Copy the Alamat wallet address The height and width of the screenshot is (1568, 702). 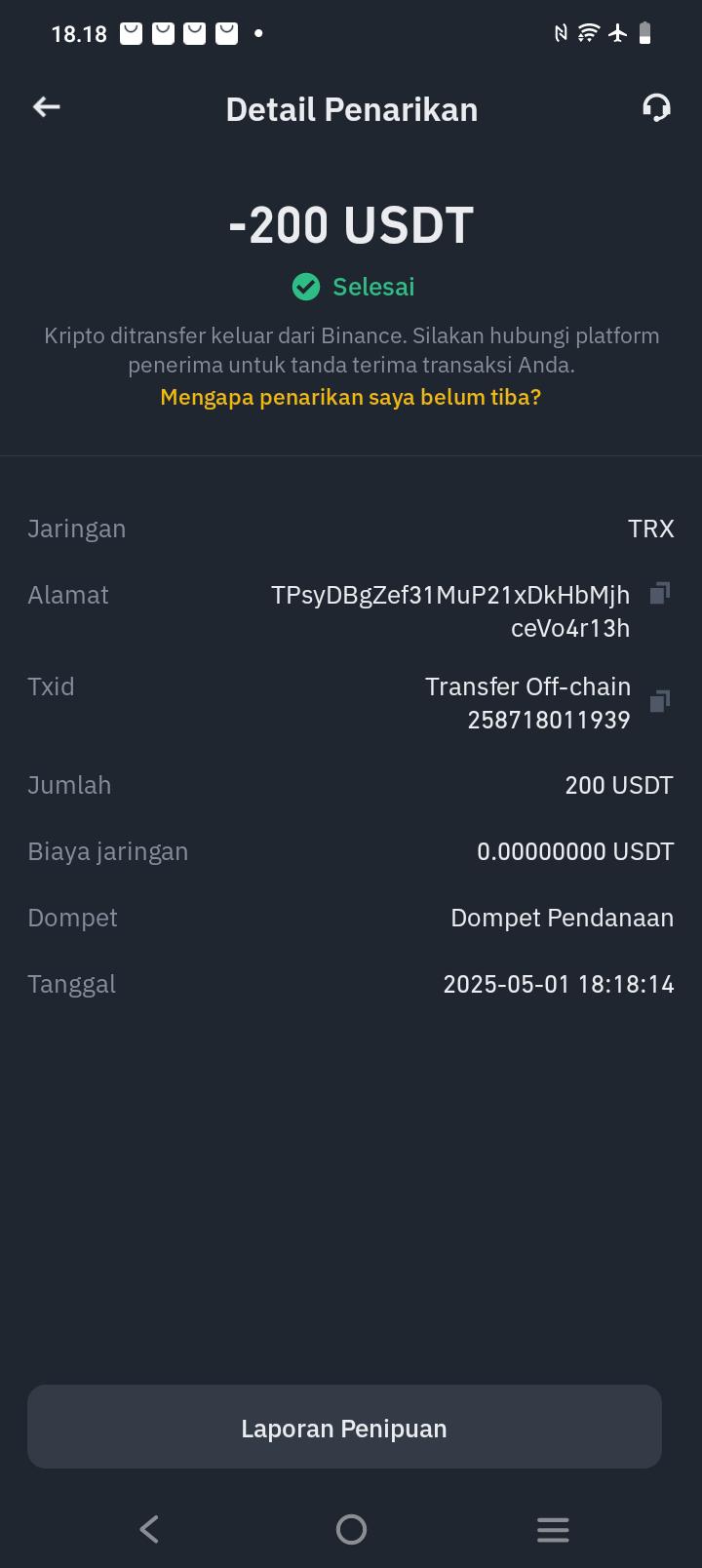click(x=660, y=594)
